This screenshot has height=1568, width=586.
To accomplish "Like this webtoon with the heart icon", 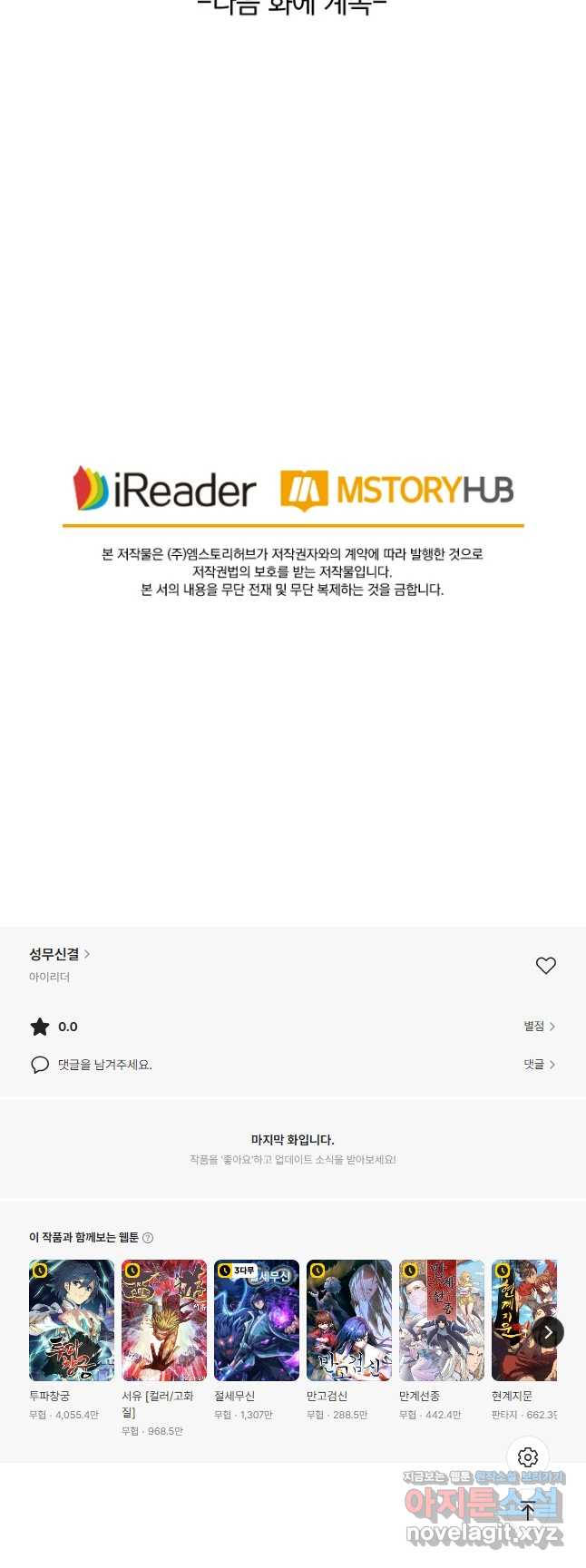I will point(545,966).
